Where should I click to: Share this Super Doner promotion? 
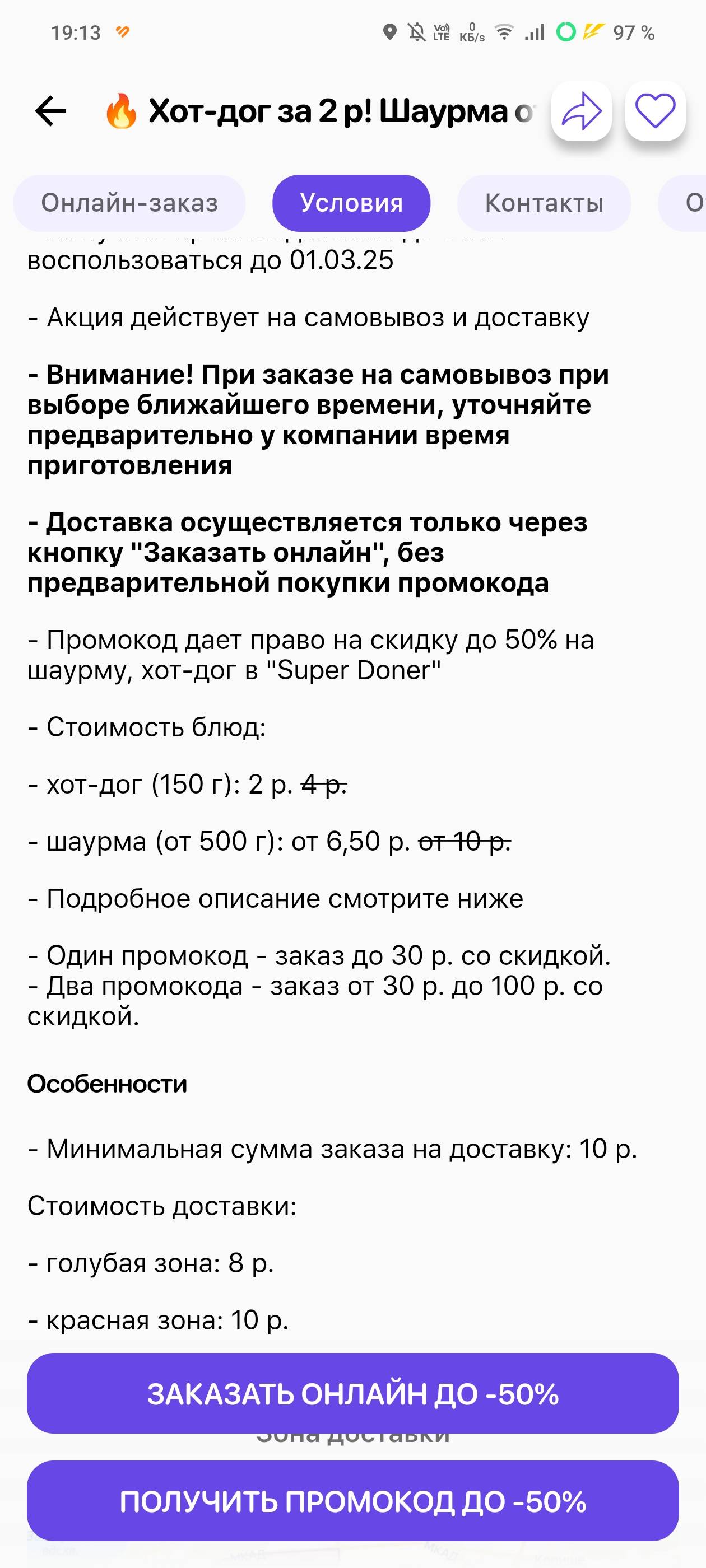coord(581,111)
